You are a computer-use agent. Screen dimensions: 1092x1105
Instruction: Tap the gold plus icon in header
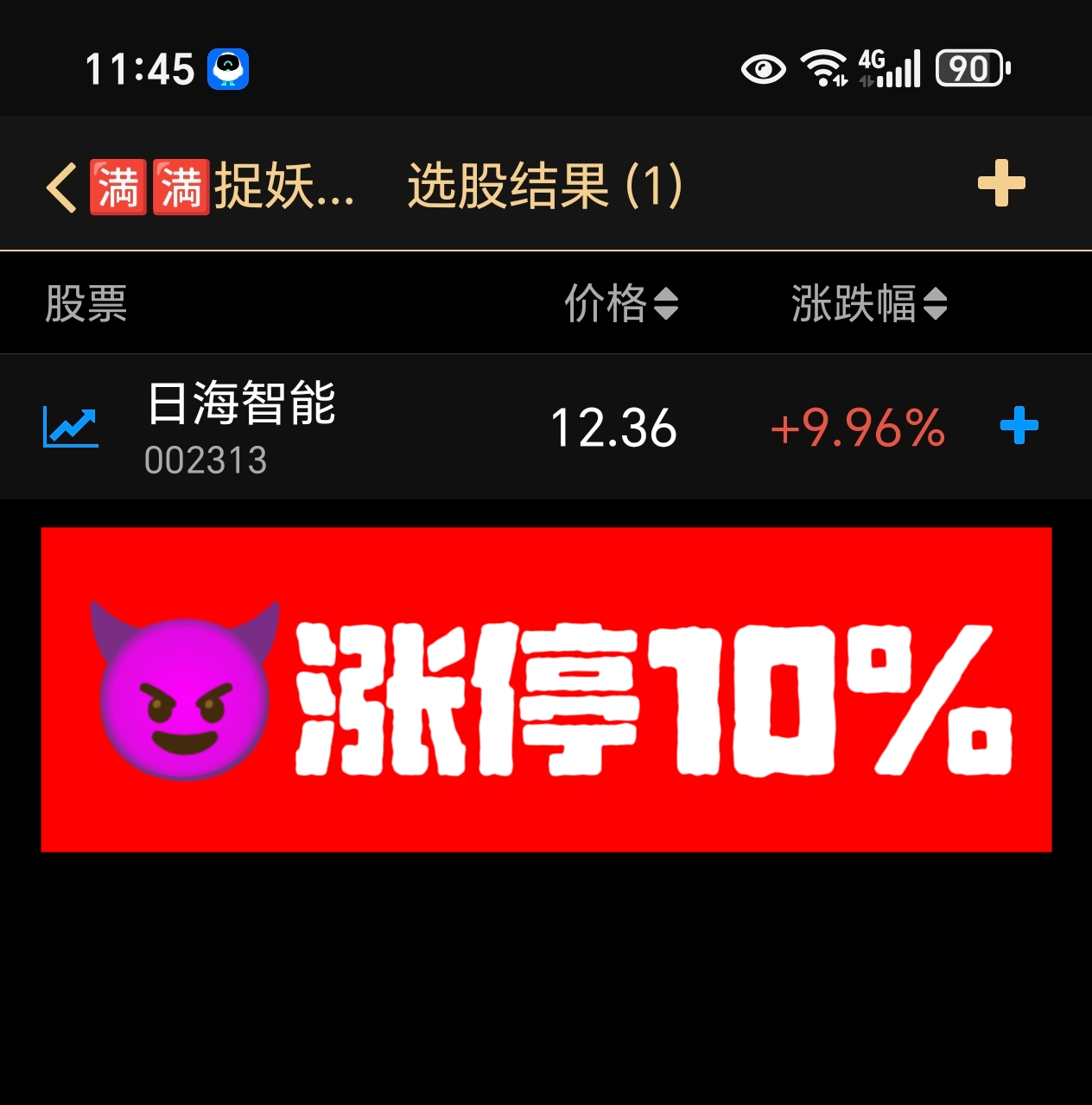point(1000,183)
